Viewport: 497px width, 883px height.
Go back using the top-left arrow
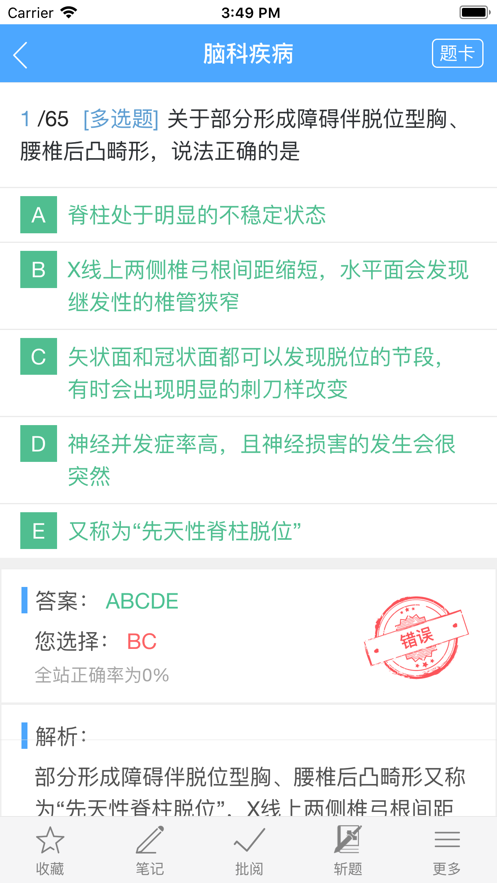point(20,54)
